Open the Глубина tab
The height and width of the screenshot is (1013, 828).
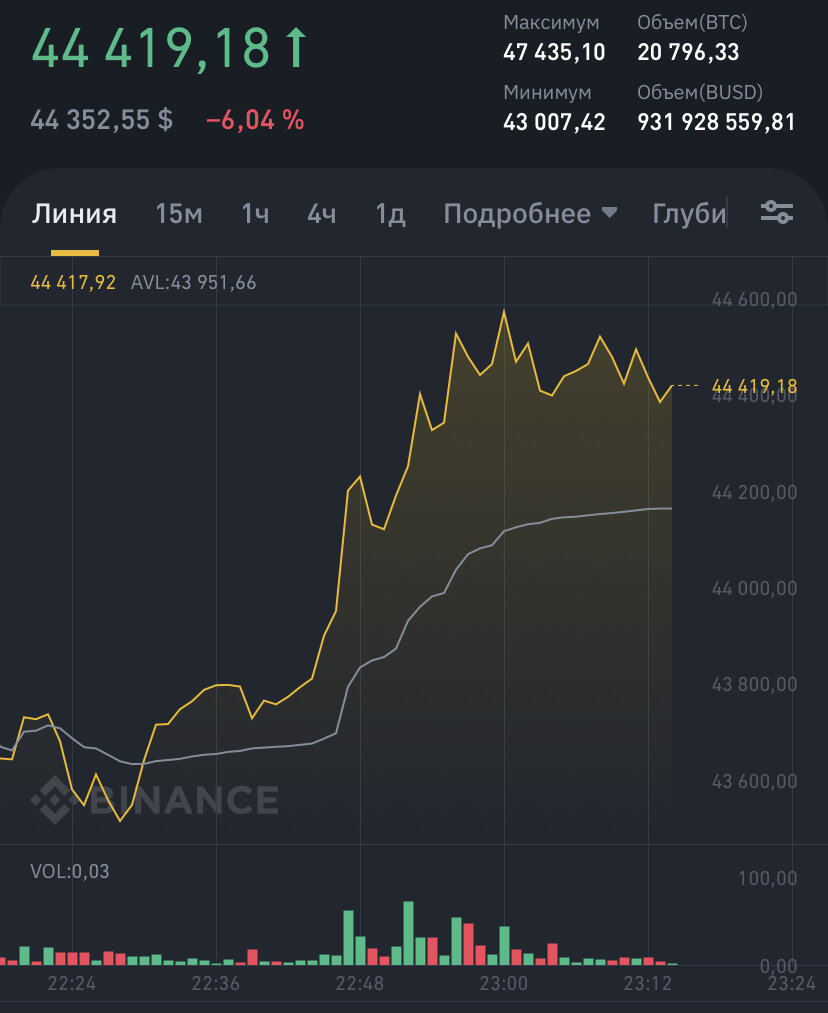point(690,213)
